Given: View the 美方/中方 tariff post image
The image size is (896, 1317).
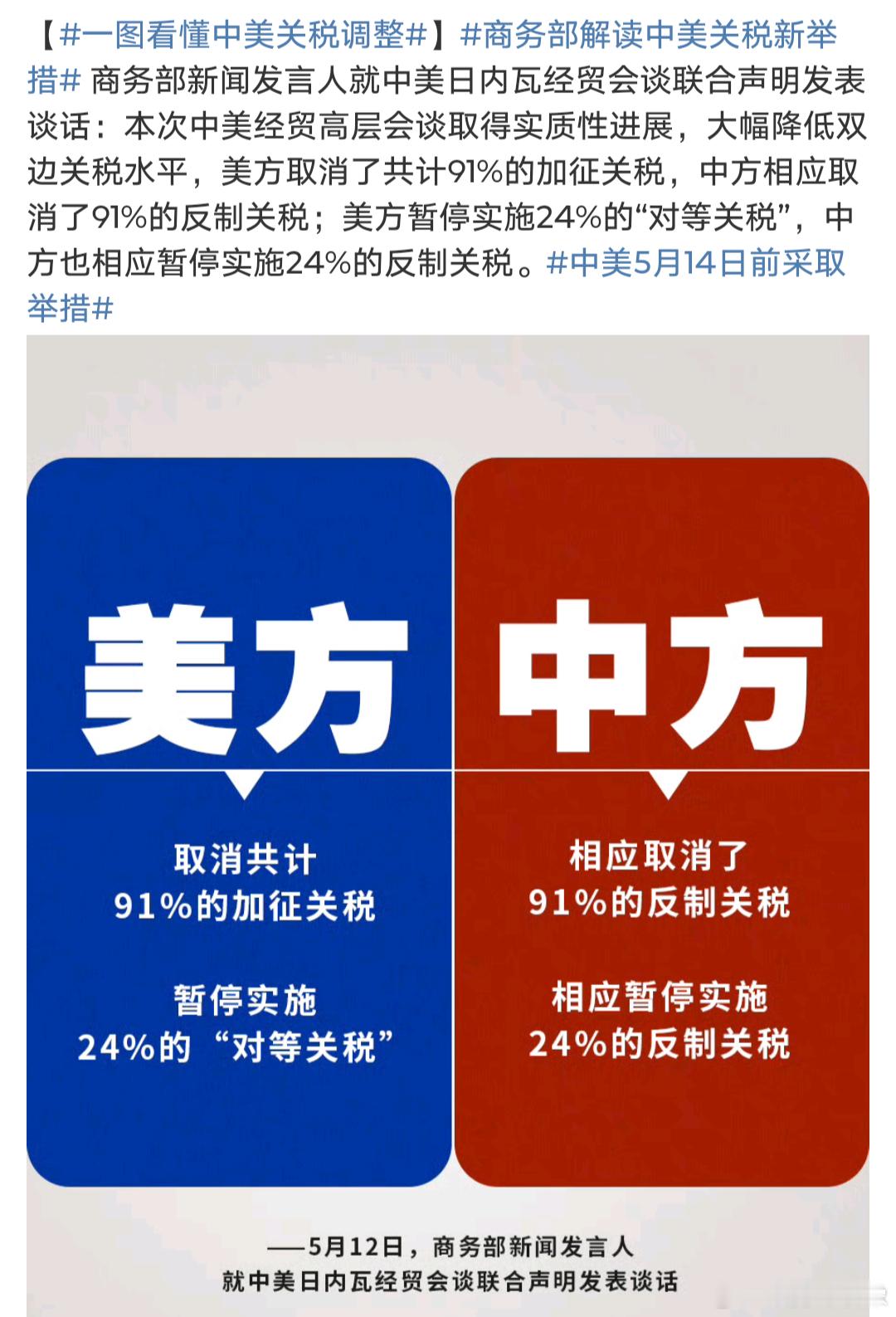Looking at the screenshot, I should (448, 822).
